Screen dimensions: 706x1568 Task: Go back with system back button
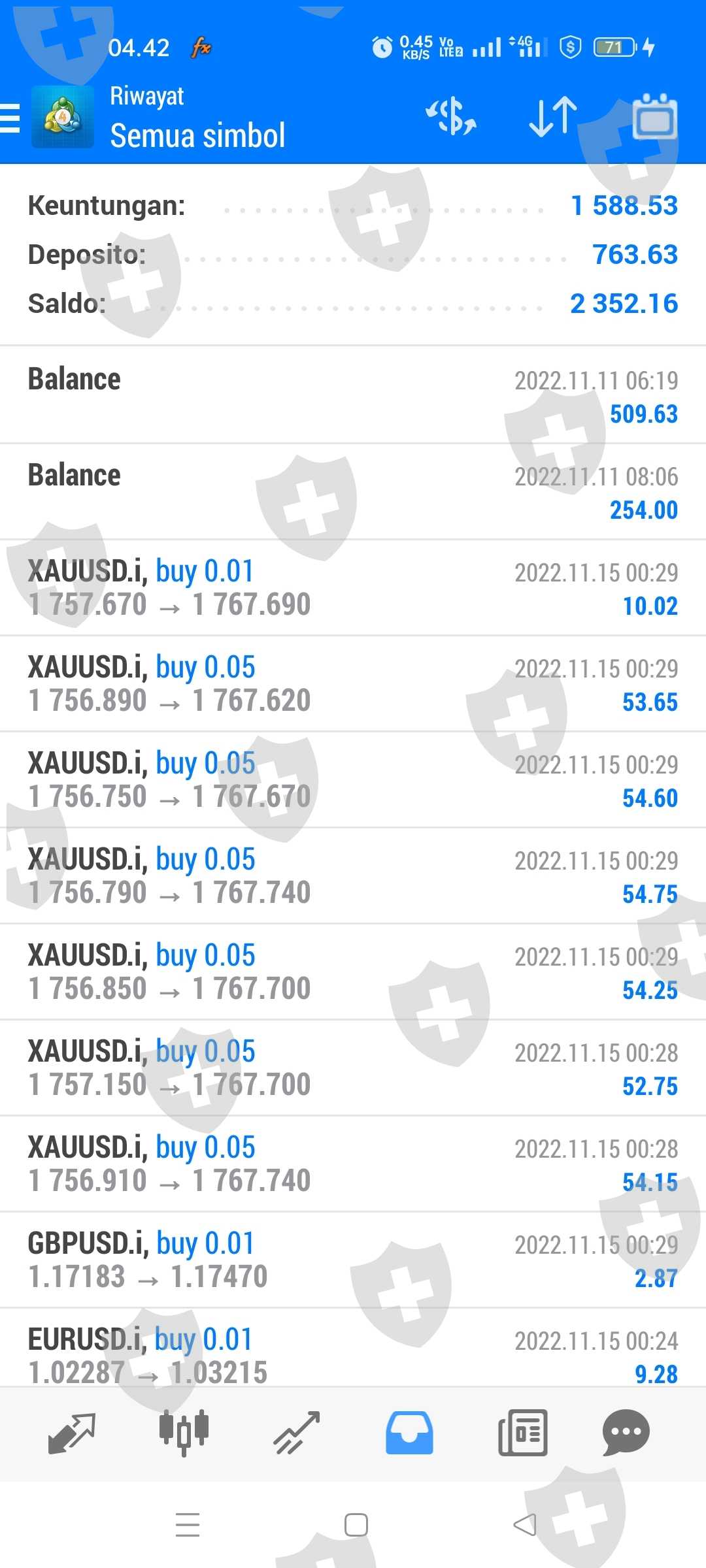[x=524, y=1525]
